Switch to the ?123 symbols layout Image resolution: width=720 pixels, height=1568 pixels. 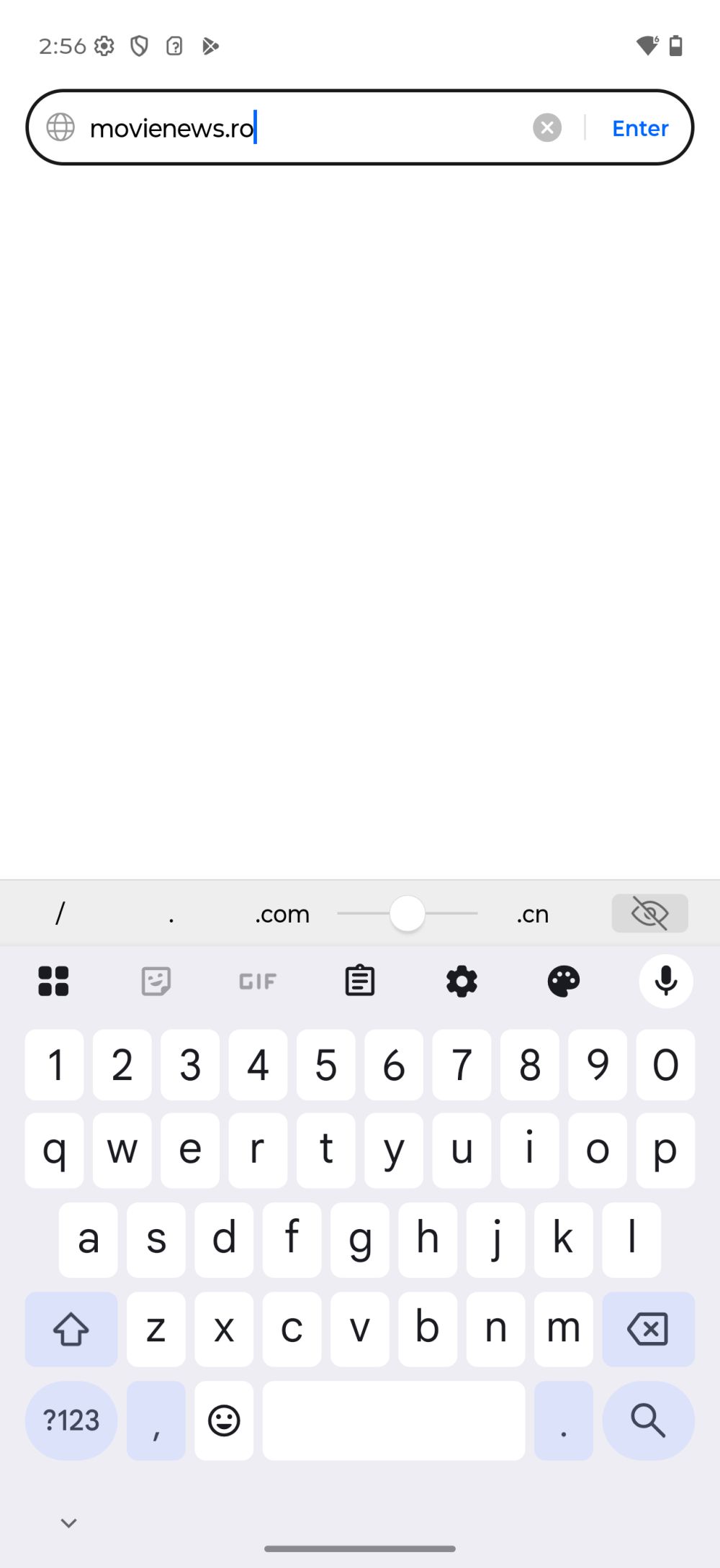[71, 1420]
